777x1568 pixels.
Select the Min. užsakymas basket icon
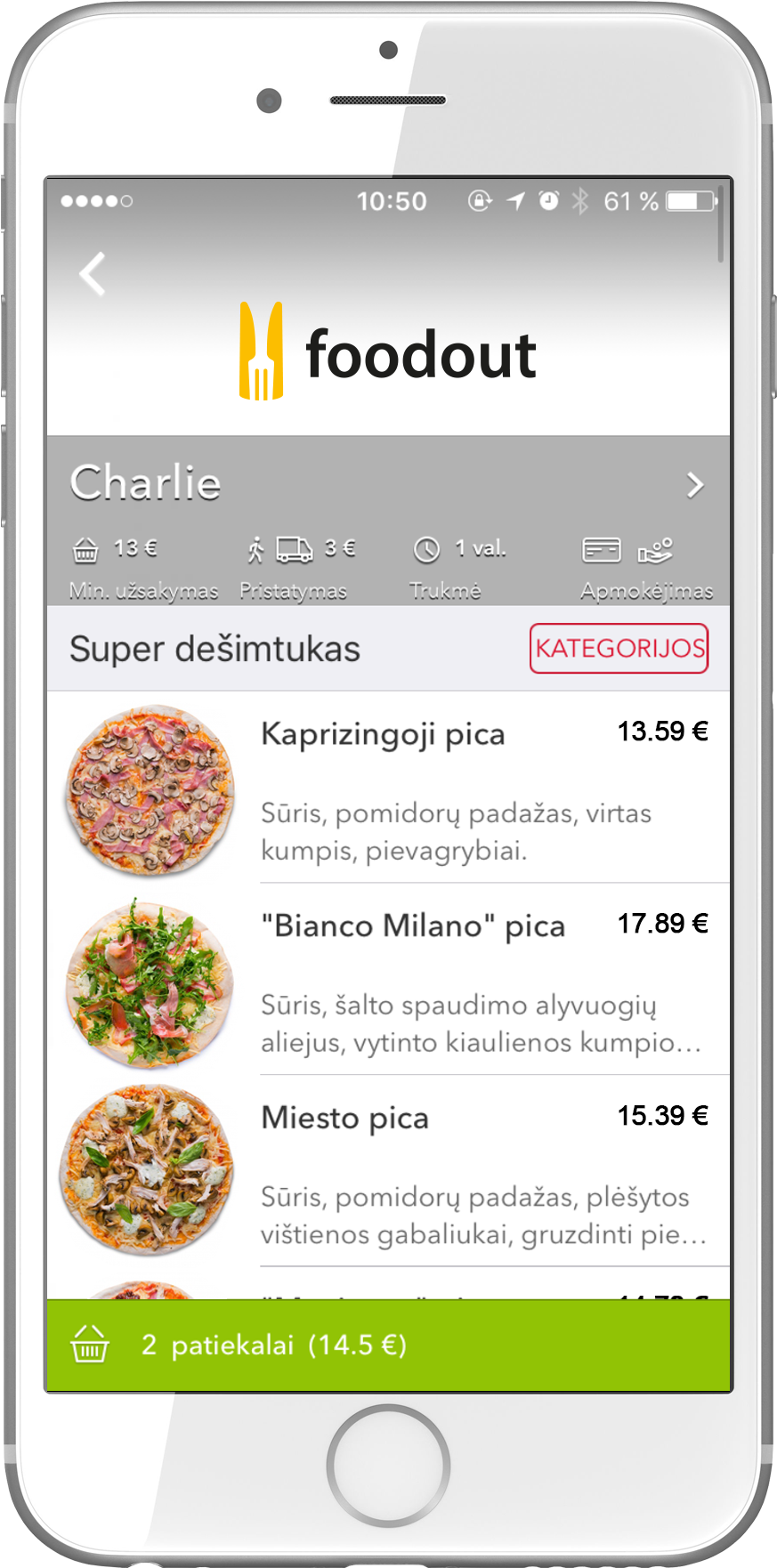coord(86,550)
